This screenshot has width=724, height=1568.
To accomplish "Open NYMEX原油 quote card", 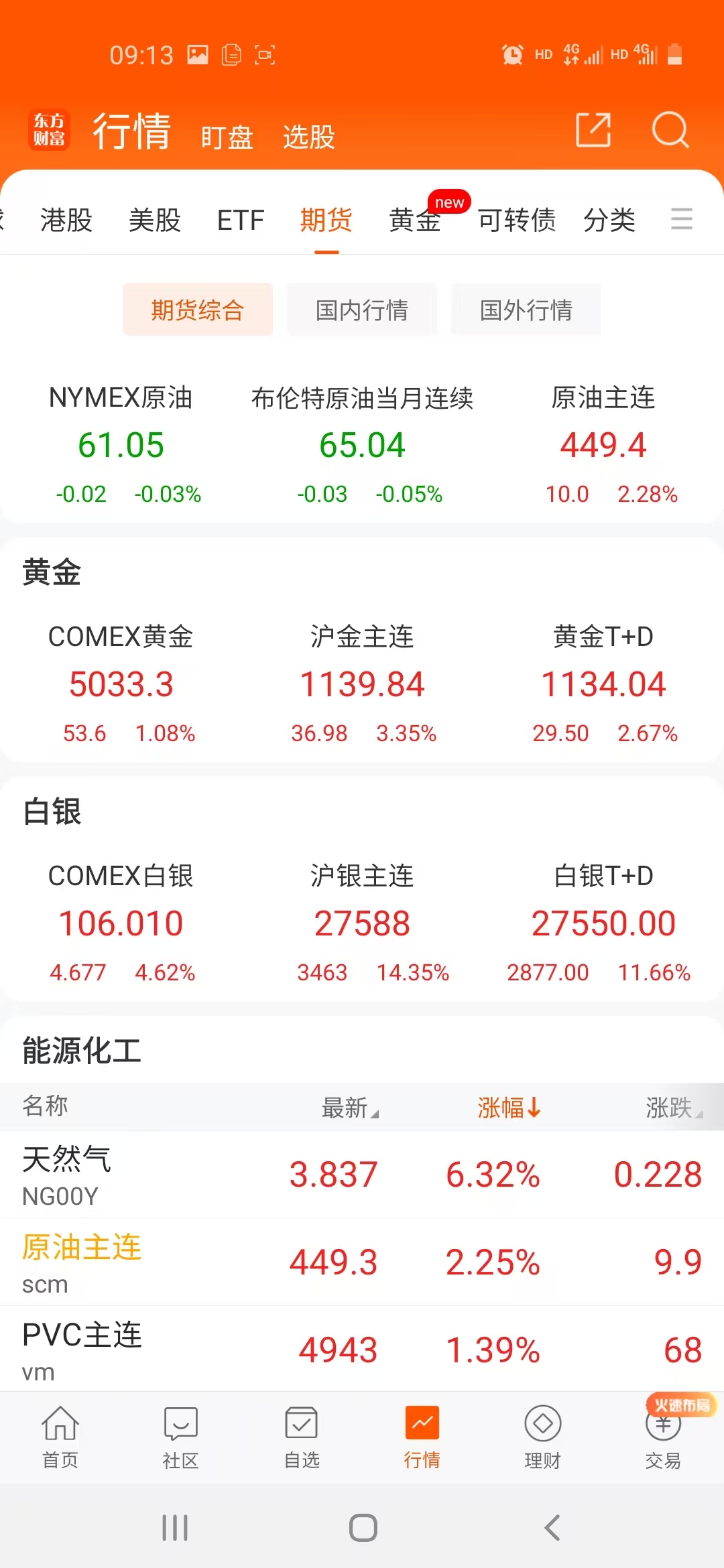I will click(121, 445).
